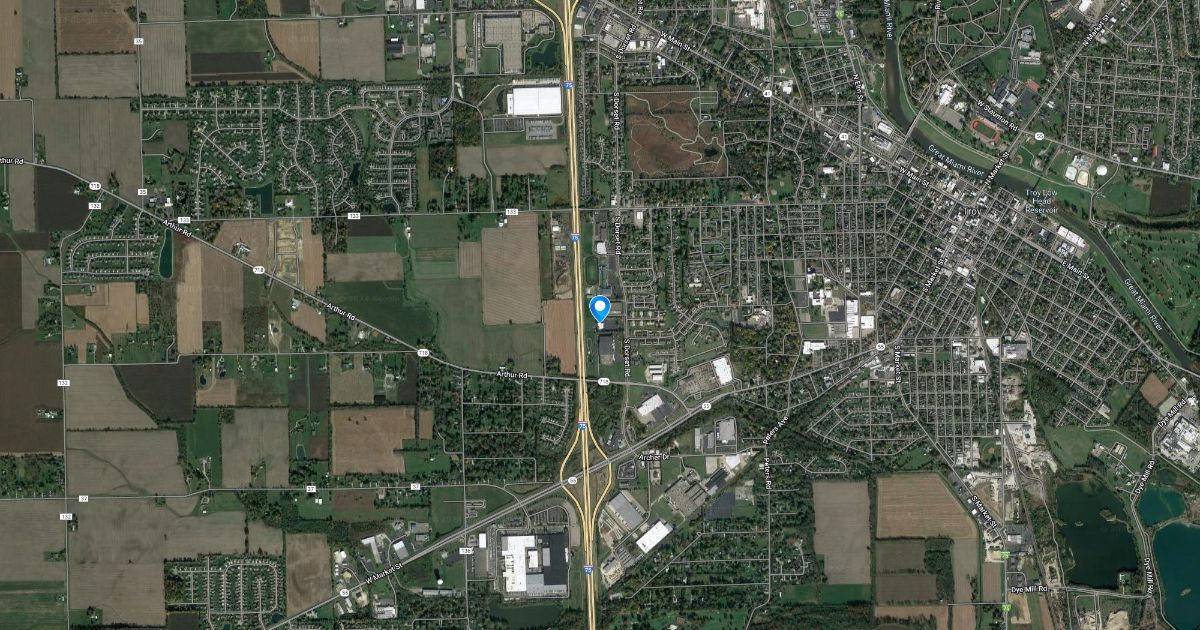Tap the blue location pin marker
Screen dimensions: 1200x630
600,308
